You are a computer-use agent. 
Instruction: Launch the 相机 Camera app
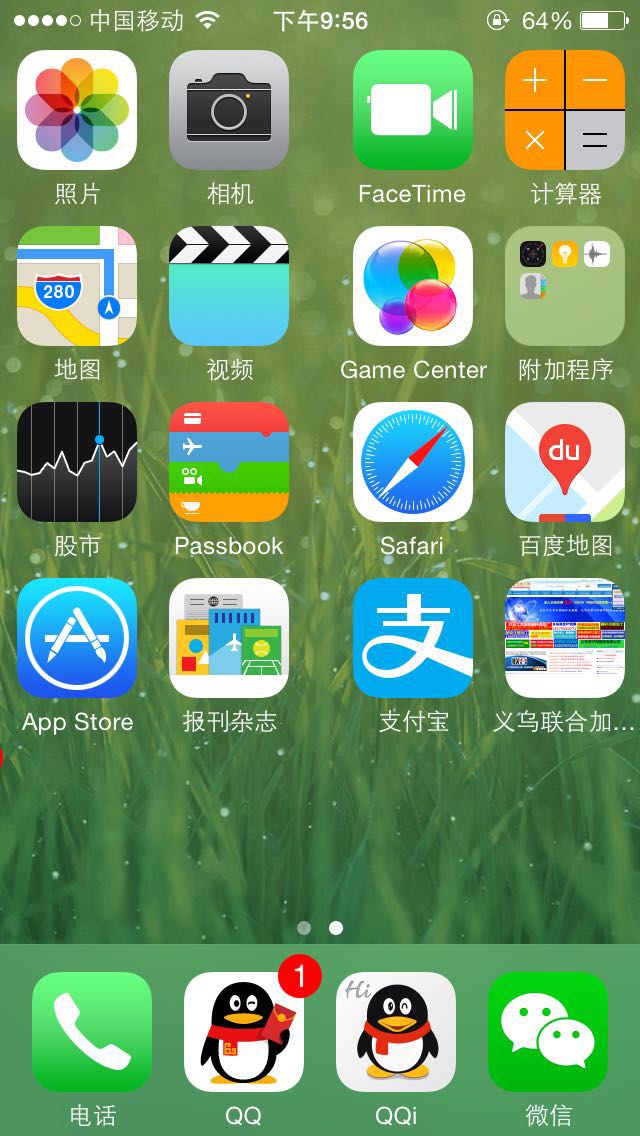pos(229,110)
